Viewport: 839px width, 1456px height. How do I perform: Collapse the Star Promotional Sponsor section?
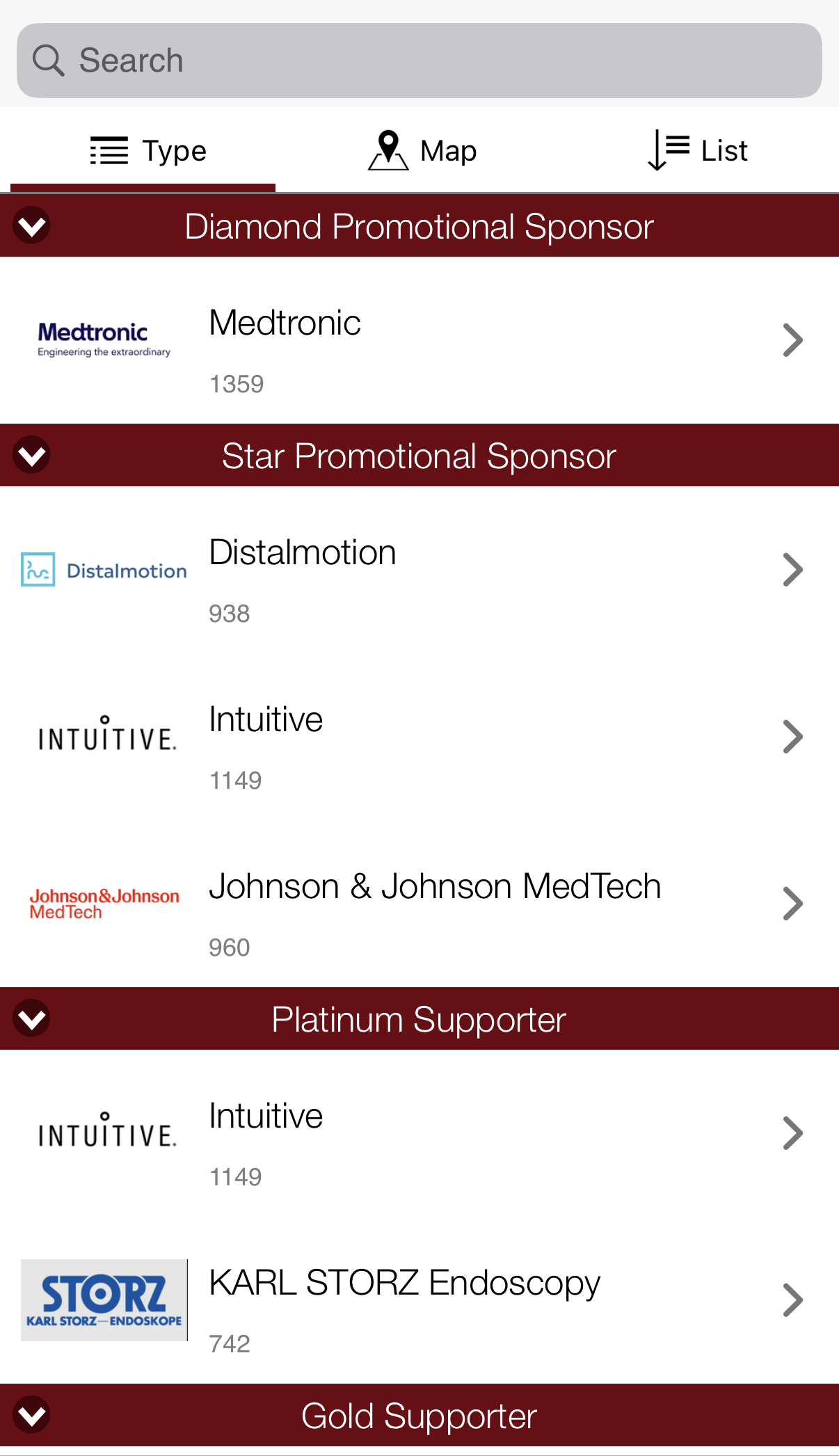pos(32,455)
